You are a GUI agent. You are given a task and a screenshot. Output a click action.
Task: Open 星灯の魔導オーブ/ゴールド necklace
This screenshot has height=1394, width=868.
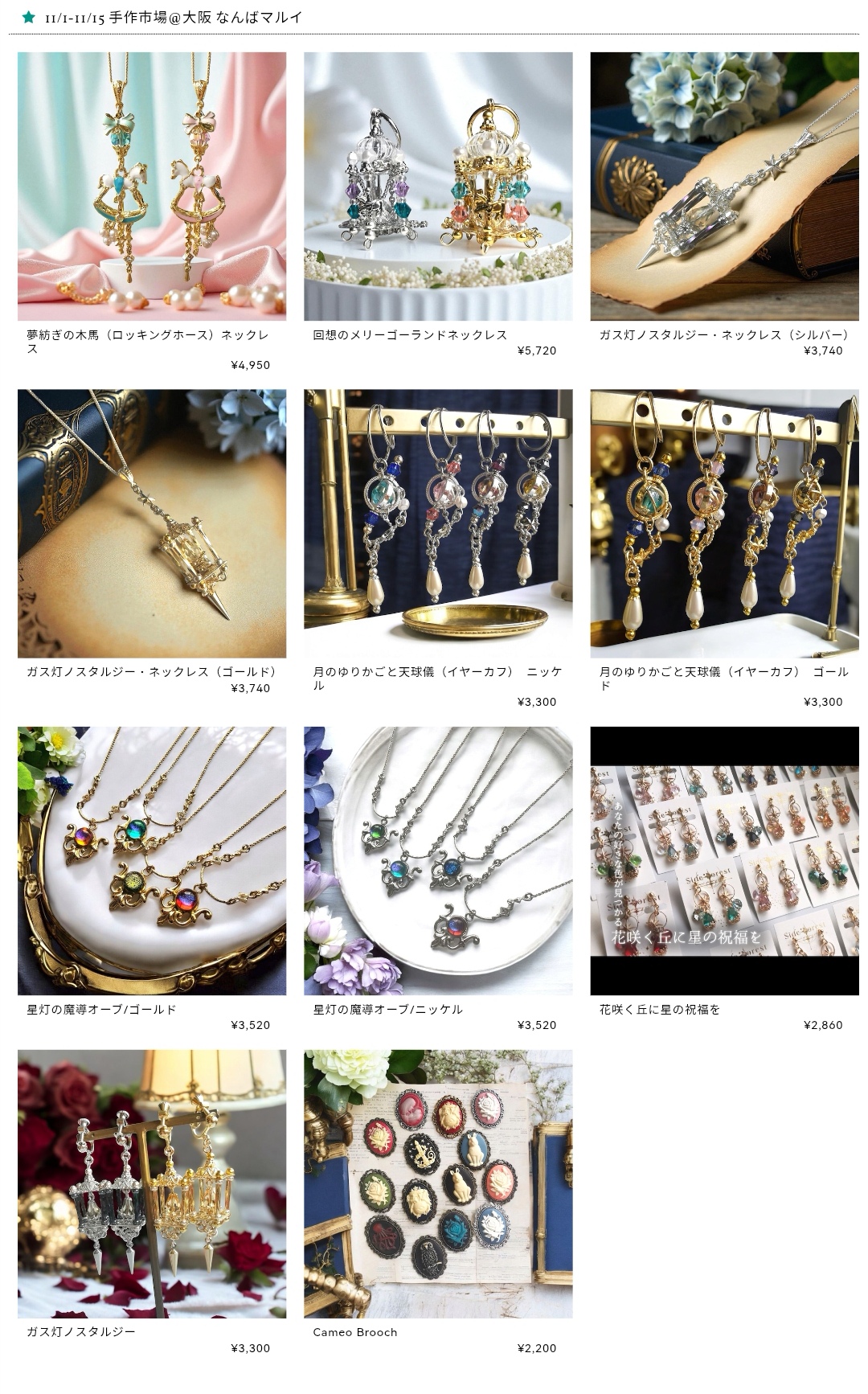(x=152, y=860)
